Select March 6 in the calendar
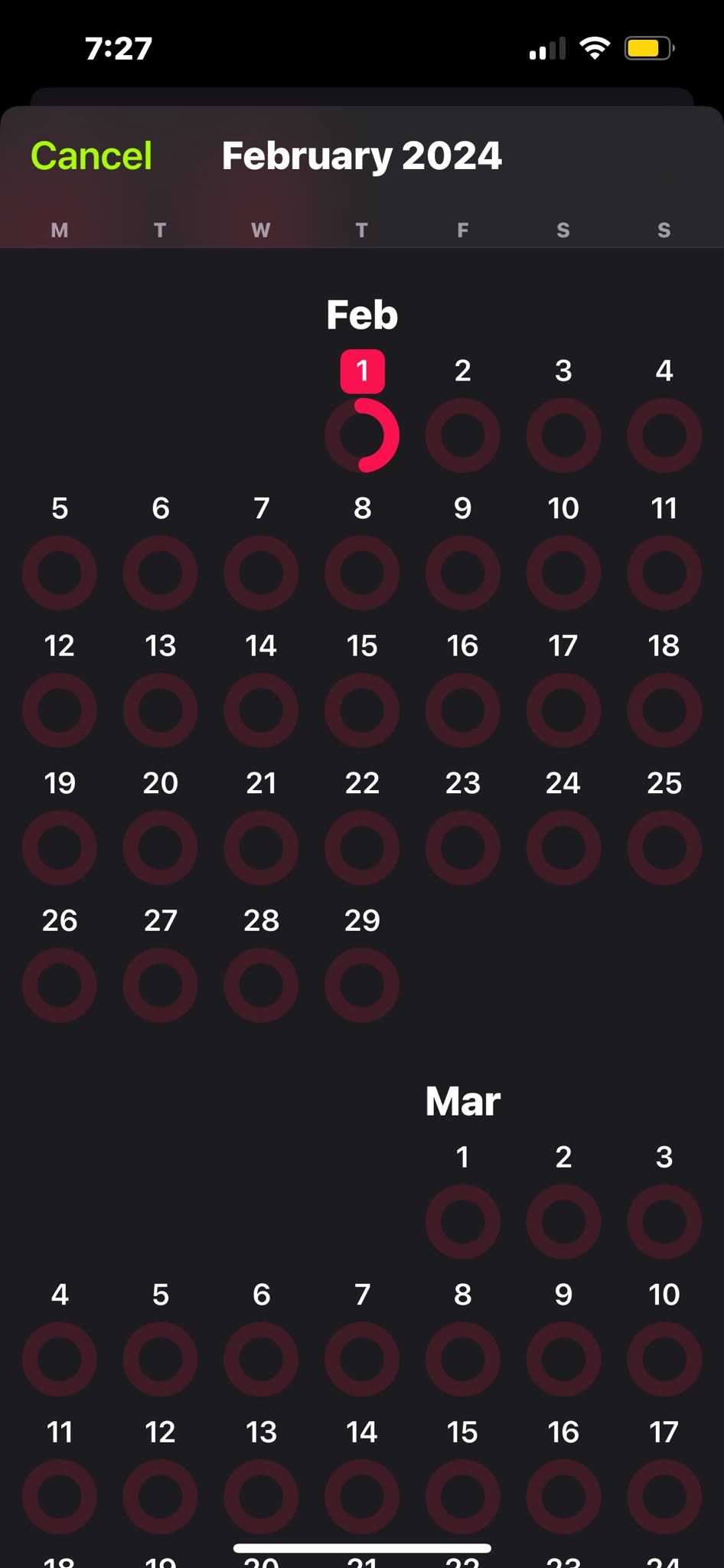This screenshot has height=1568, width=724. [261, 1358]
